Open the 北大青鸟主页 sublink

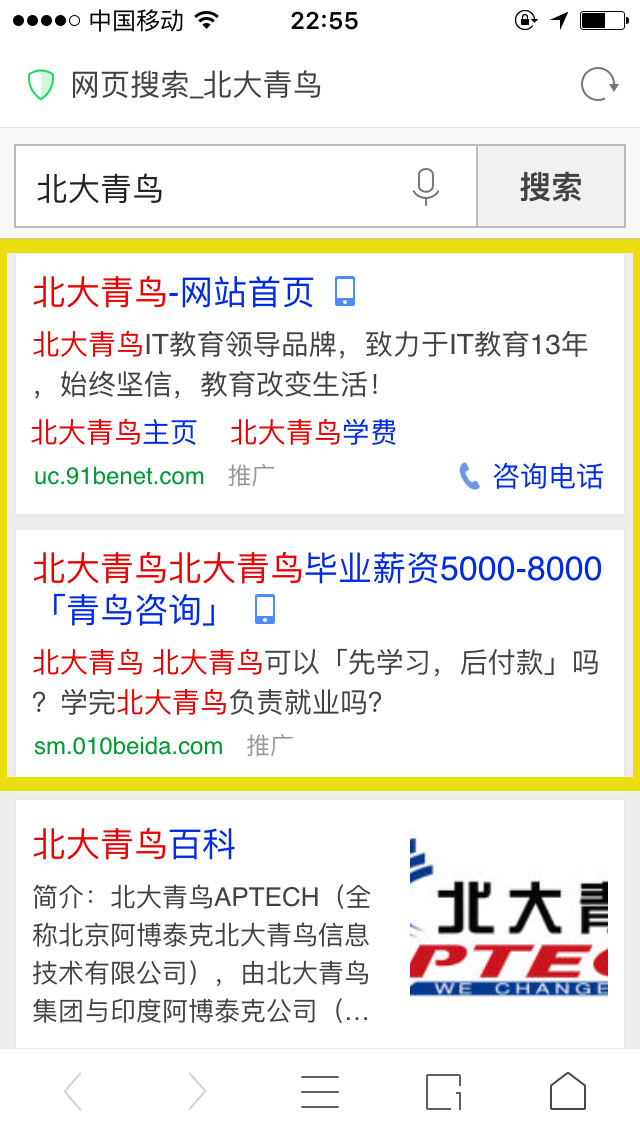coord(114,432)
